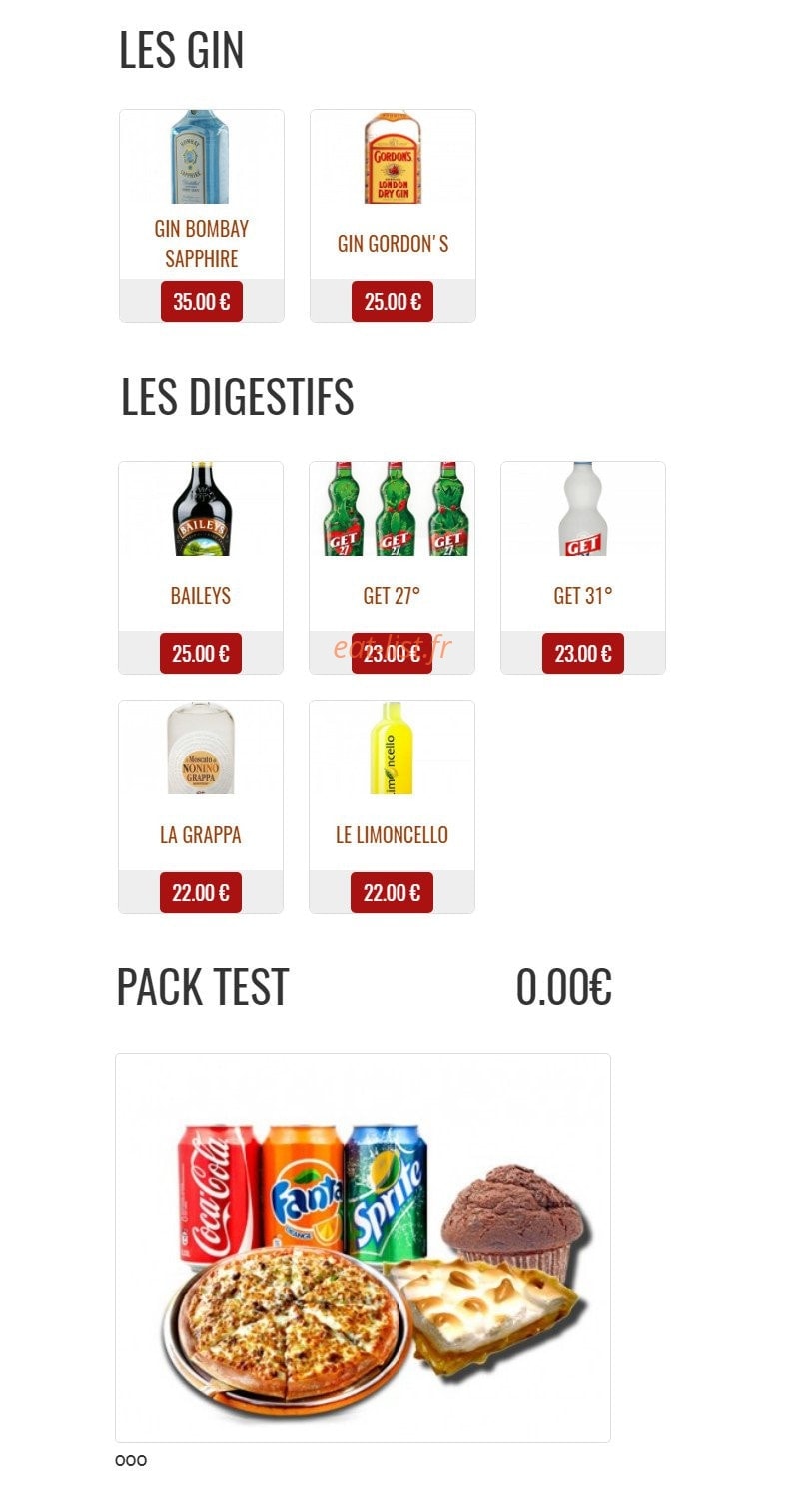Select the Baileys product card

coord(201,567)
